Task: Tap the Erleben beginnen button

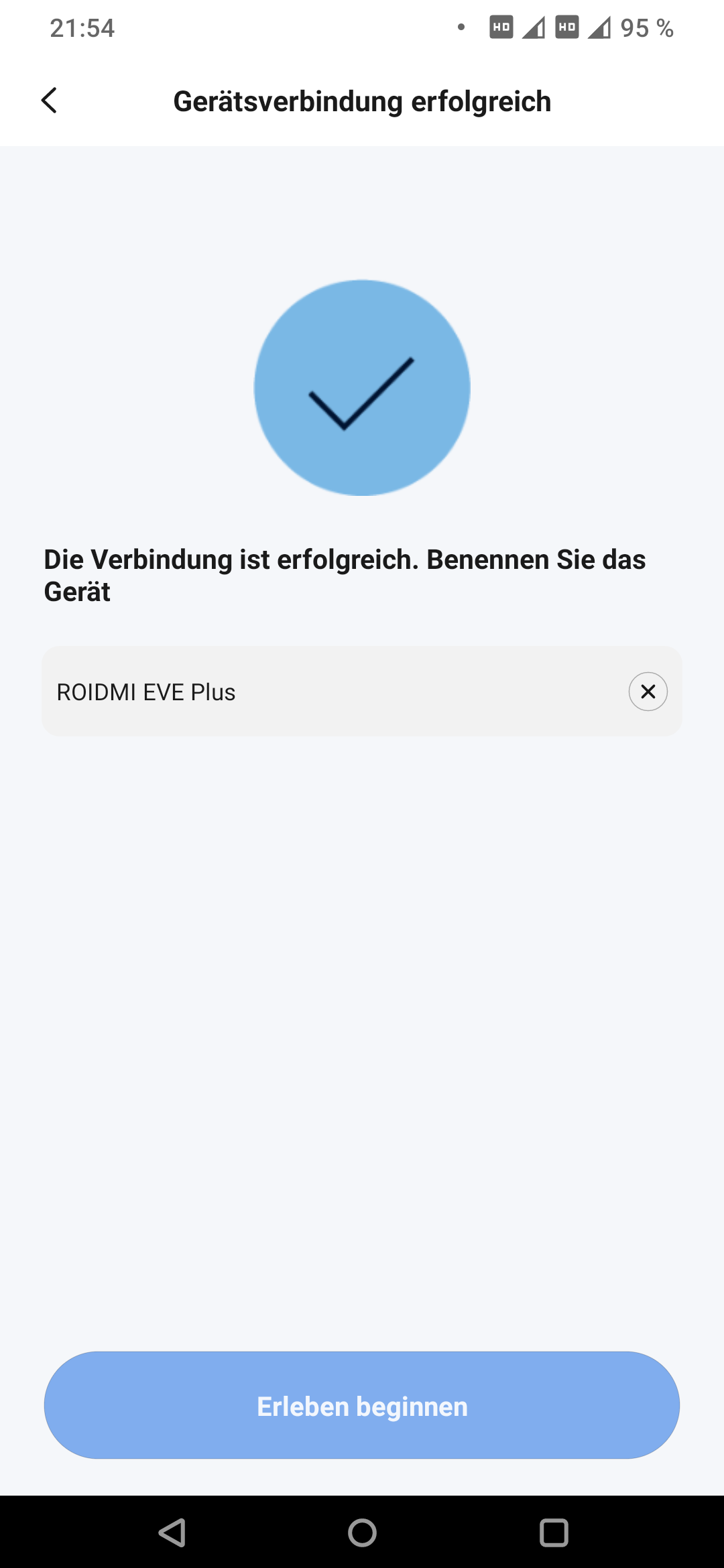Action: pos(362,1405)
